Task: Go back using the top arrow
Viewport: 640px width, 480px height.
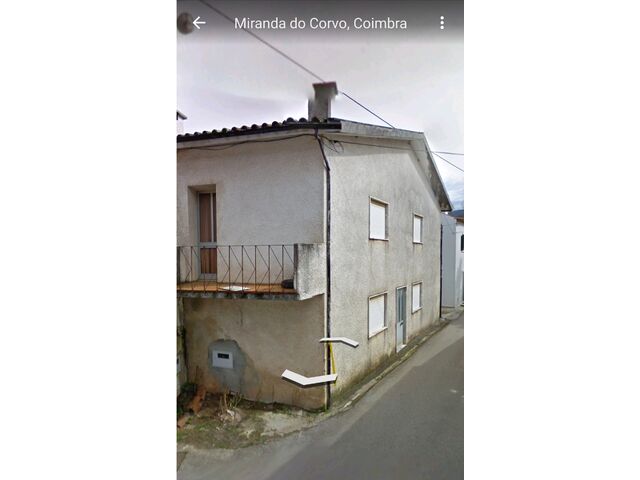Action: tap(199, 22)
